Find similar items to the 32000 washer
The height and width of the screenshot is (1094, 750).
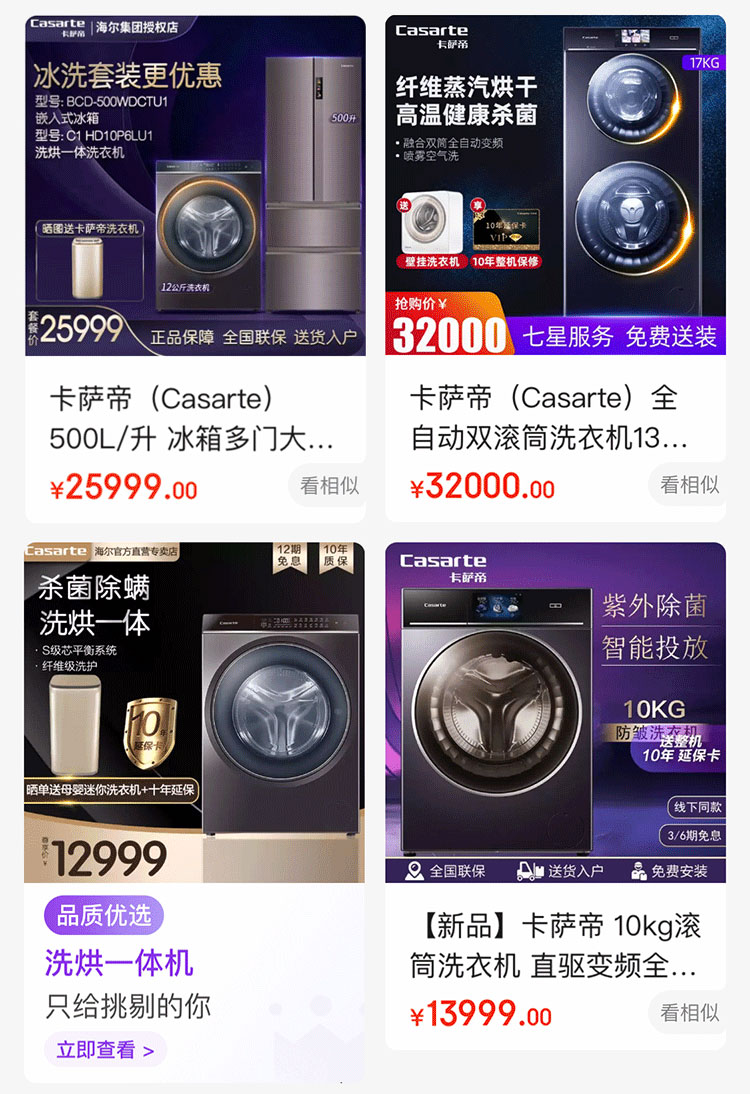pyautogui.click(x=689, y=486)
